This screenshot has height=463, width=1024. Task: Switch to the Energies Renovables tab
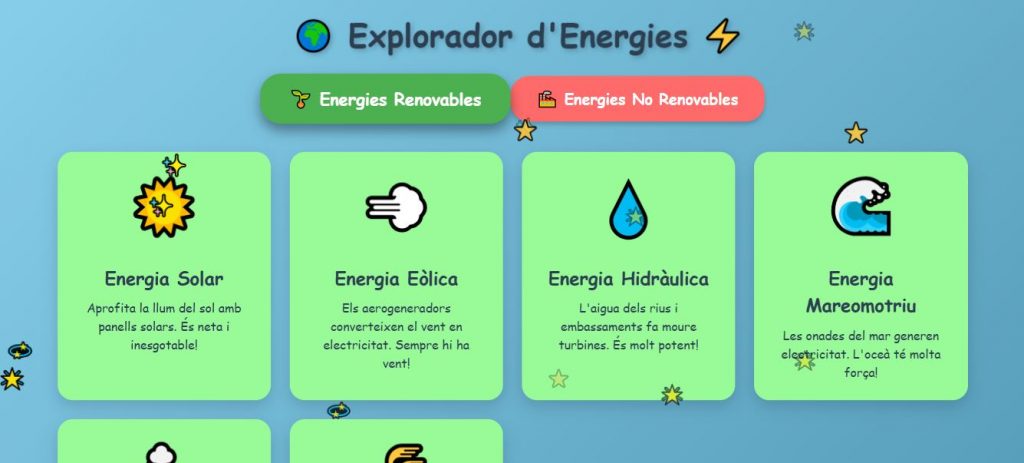point(385,99)
